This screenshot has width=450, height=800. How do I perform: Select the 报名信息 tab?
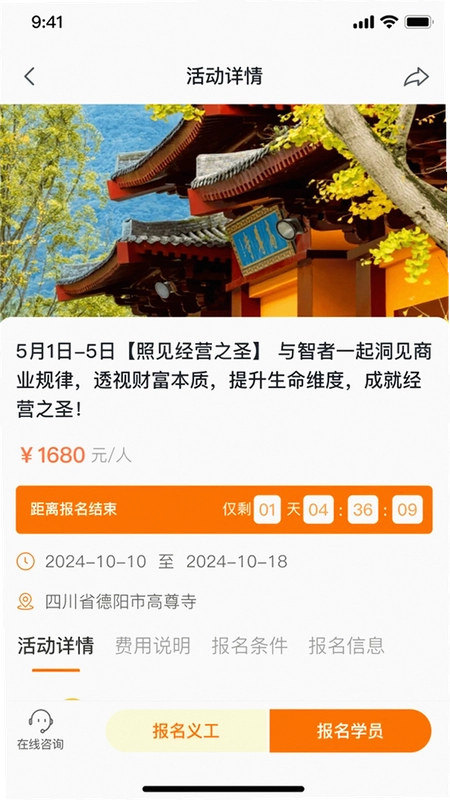point(346,645)
